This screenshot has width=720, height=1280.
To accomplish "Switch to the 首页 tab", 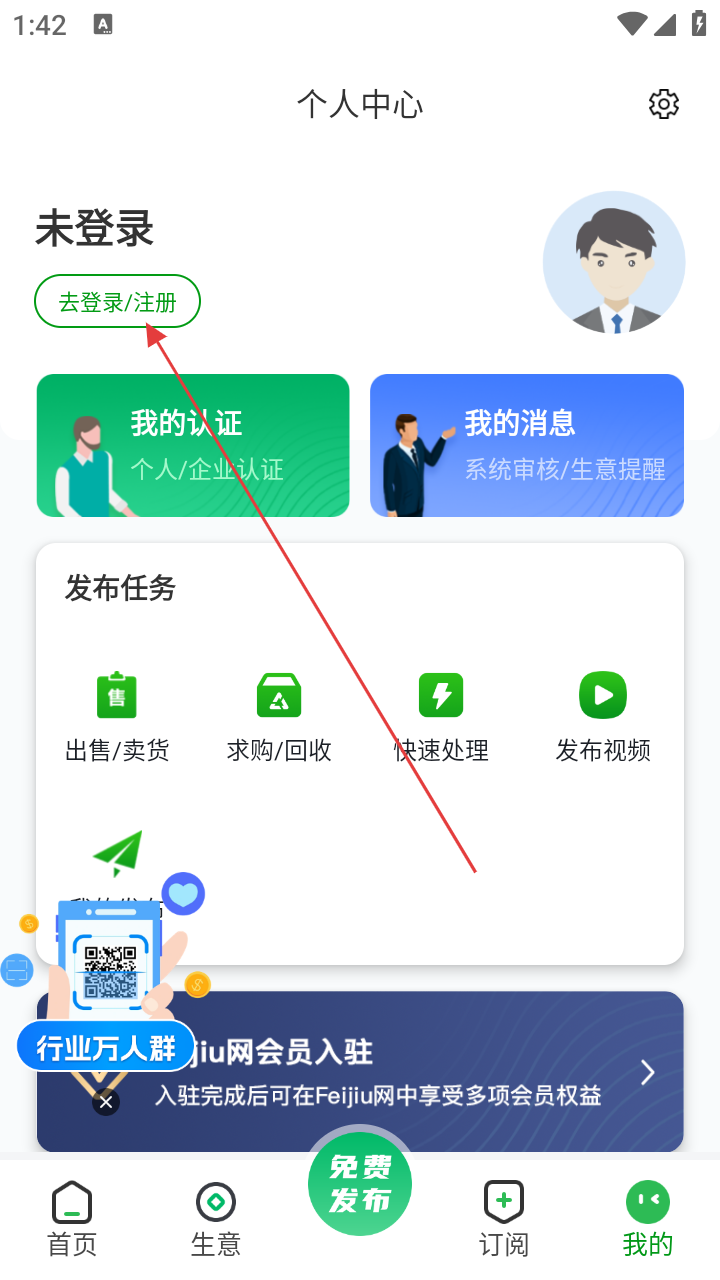I will point(72,1219).
